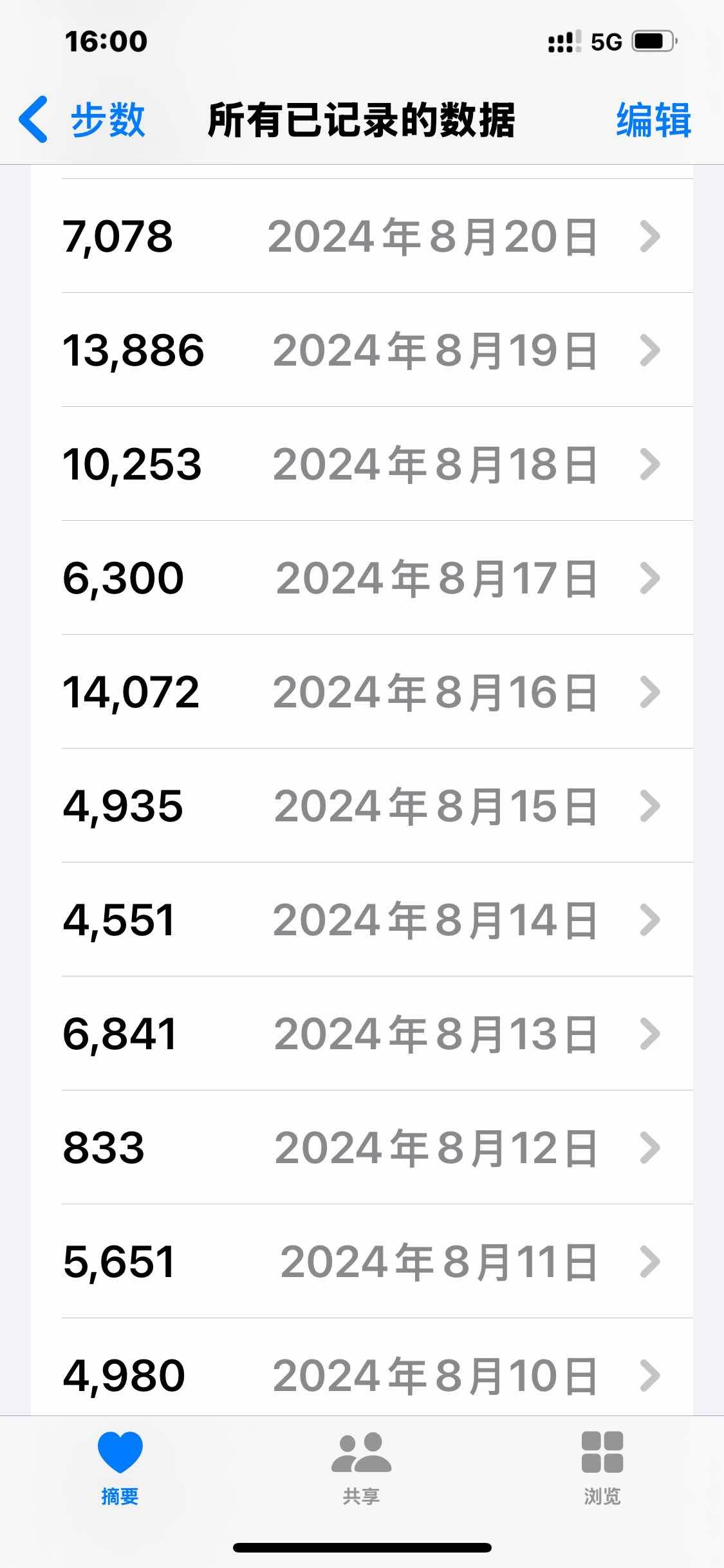View the 10,253 steps record for 8月18日
Viewport: 724px width, 1568px height.
pyautogui.click(x=362, y=464)
